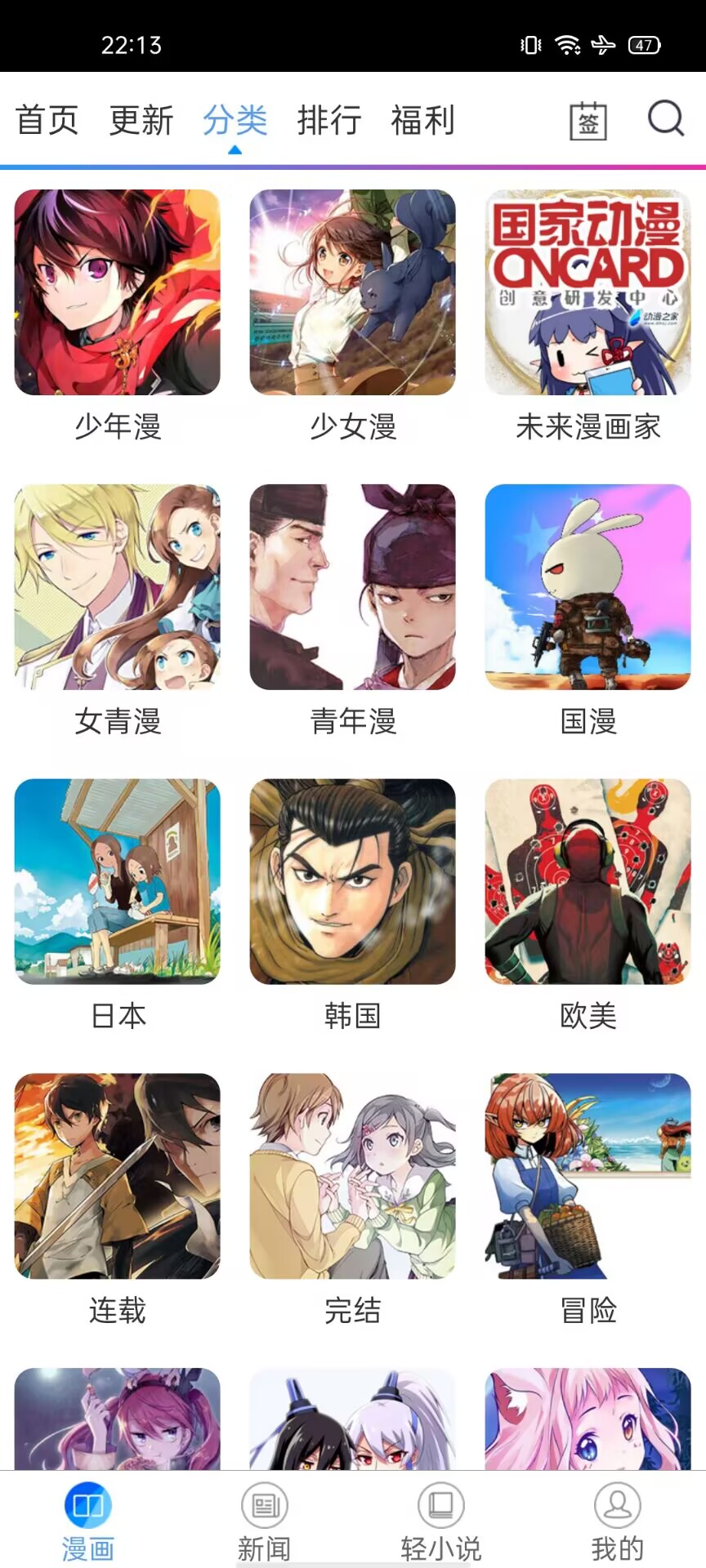Open the daily sign-in (签) icon
The height and width of the screenshot is (1568, 706).
[x=588, y=121]
